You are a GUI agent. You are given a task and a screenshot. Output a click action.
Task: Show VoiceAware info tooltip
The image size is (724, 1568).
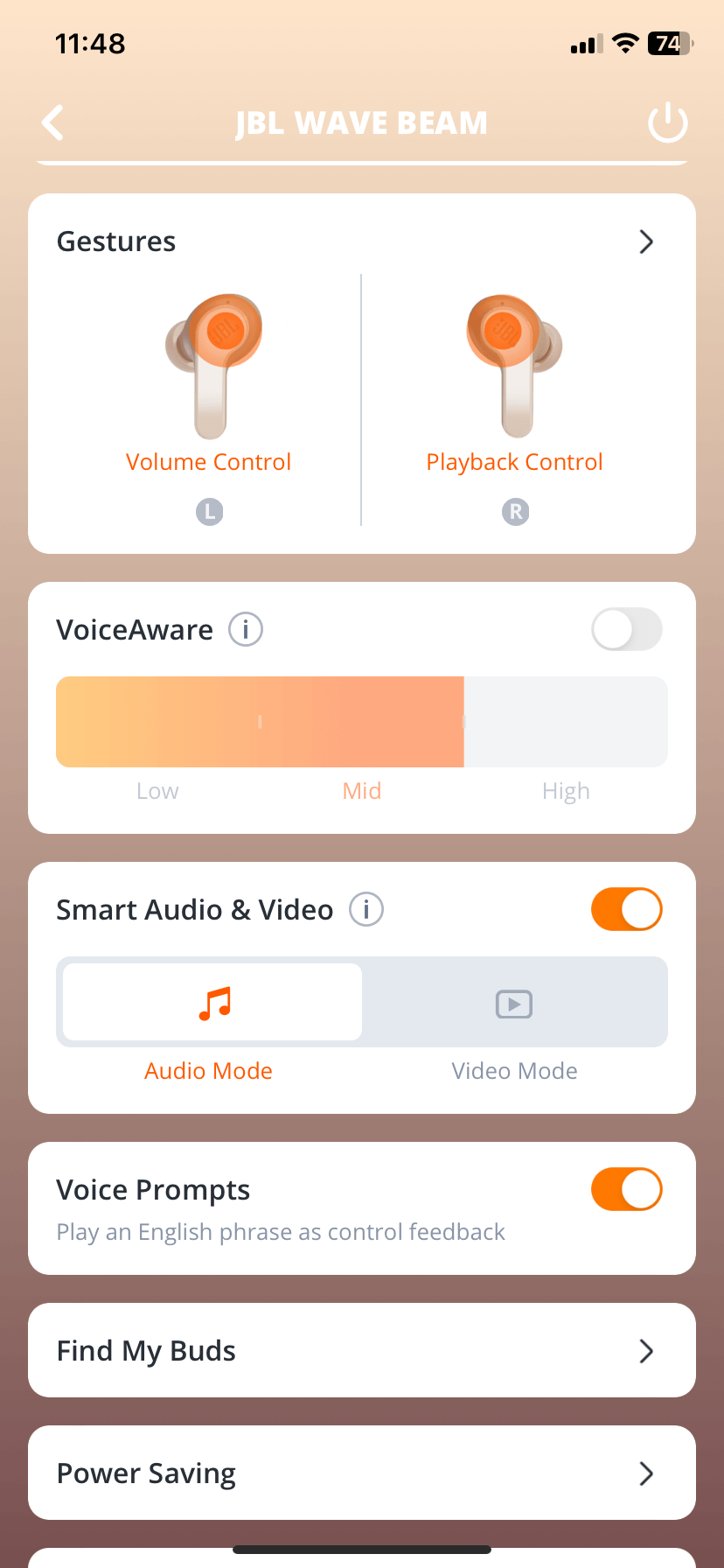[246, 630]
